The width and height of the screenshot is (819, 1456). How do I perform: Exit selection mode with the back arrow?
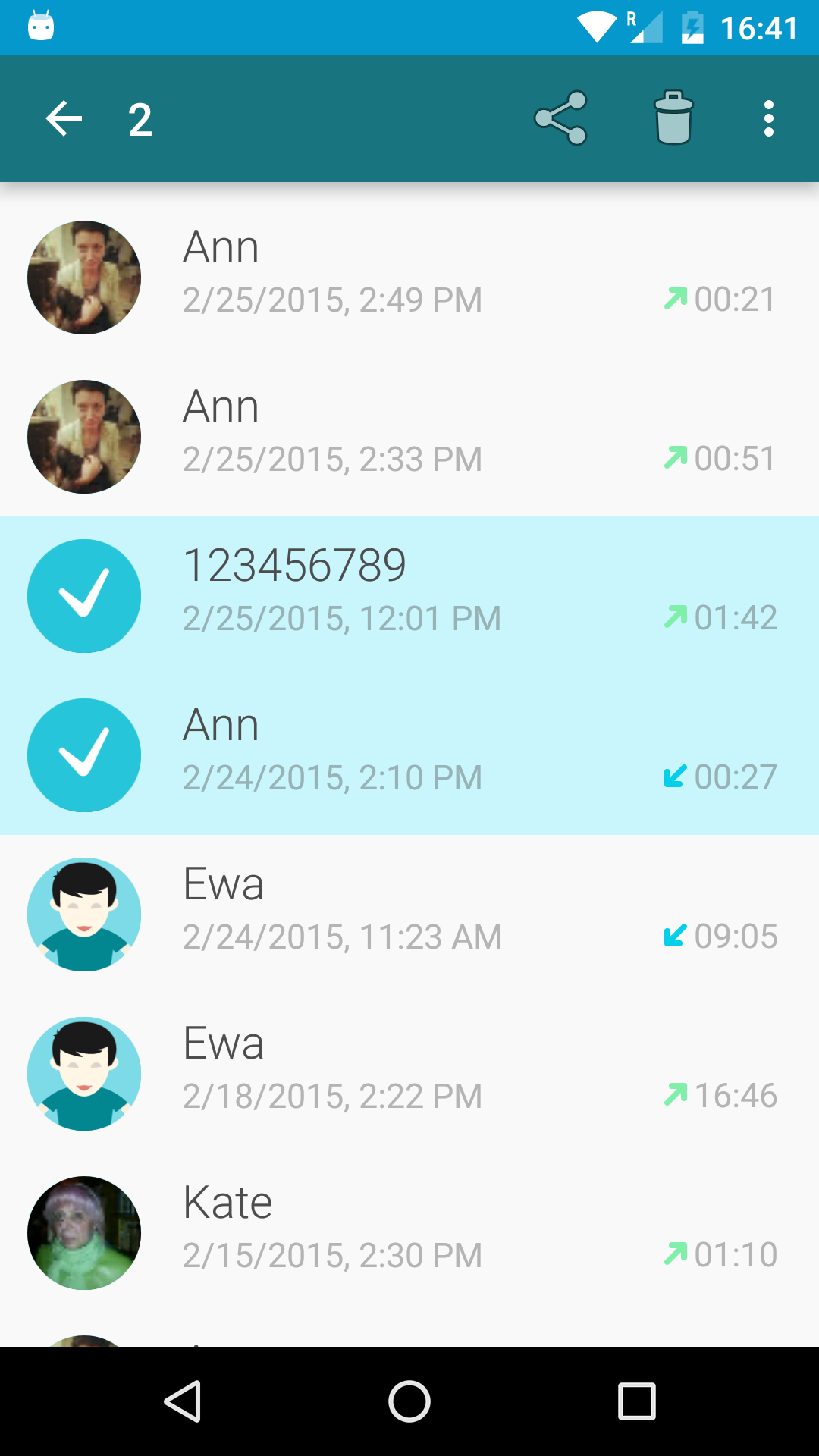[x=64, y=119]
